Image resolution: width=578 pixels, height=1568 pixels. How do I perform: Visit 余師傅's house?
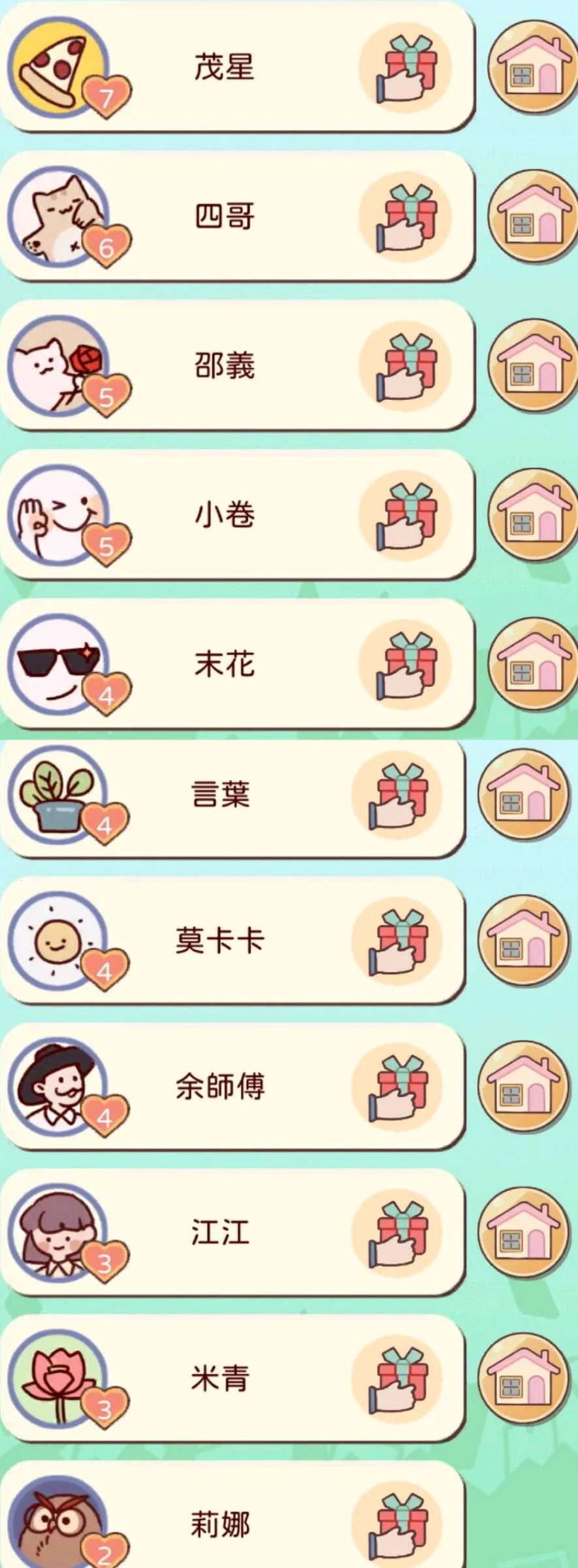[x=522, y=1087]
